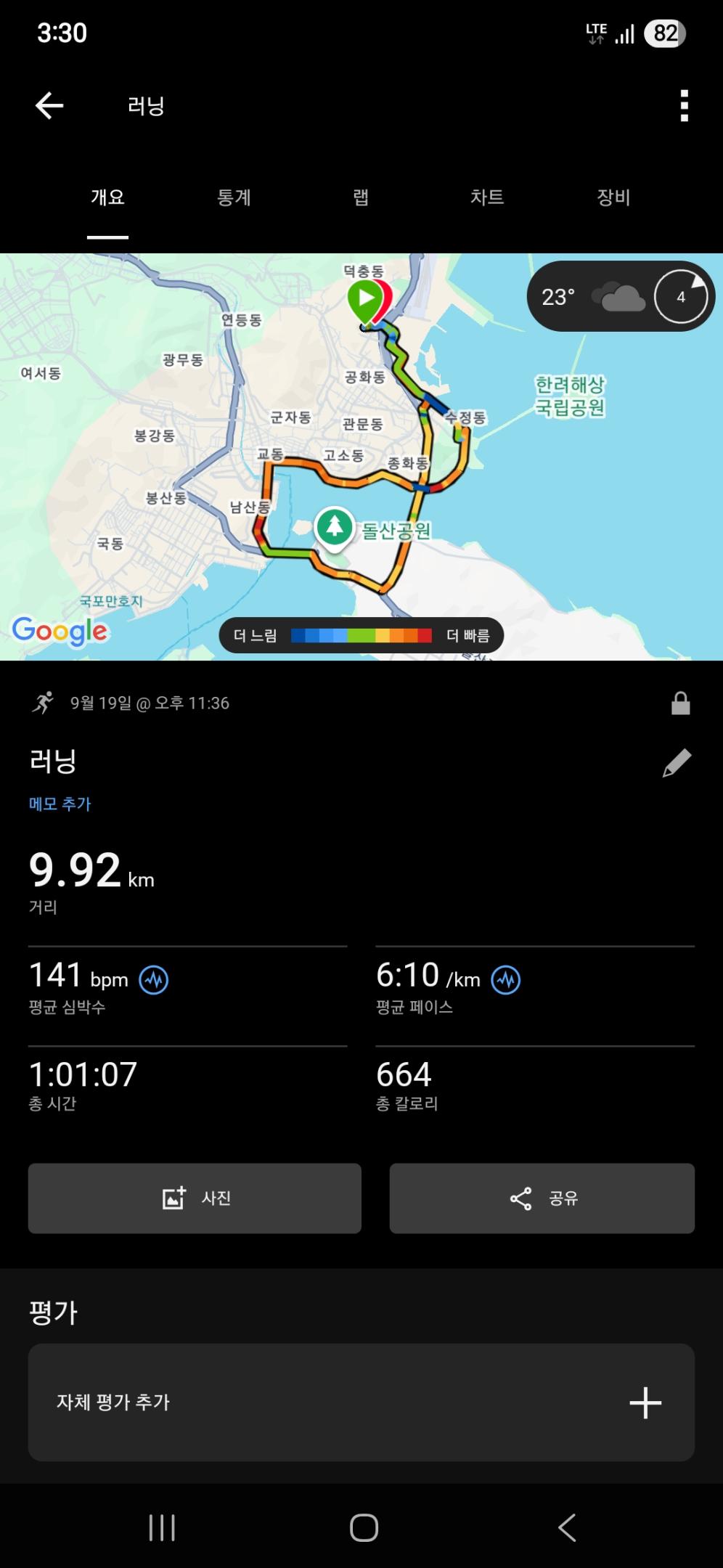
Task: Open the 차트 tab
Action: click(x=487, y=197)
